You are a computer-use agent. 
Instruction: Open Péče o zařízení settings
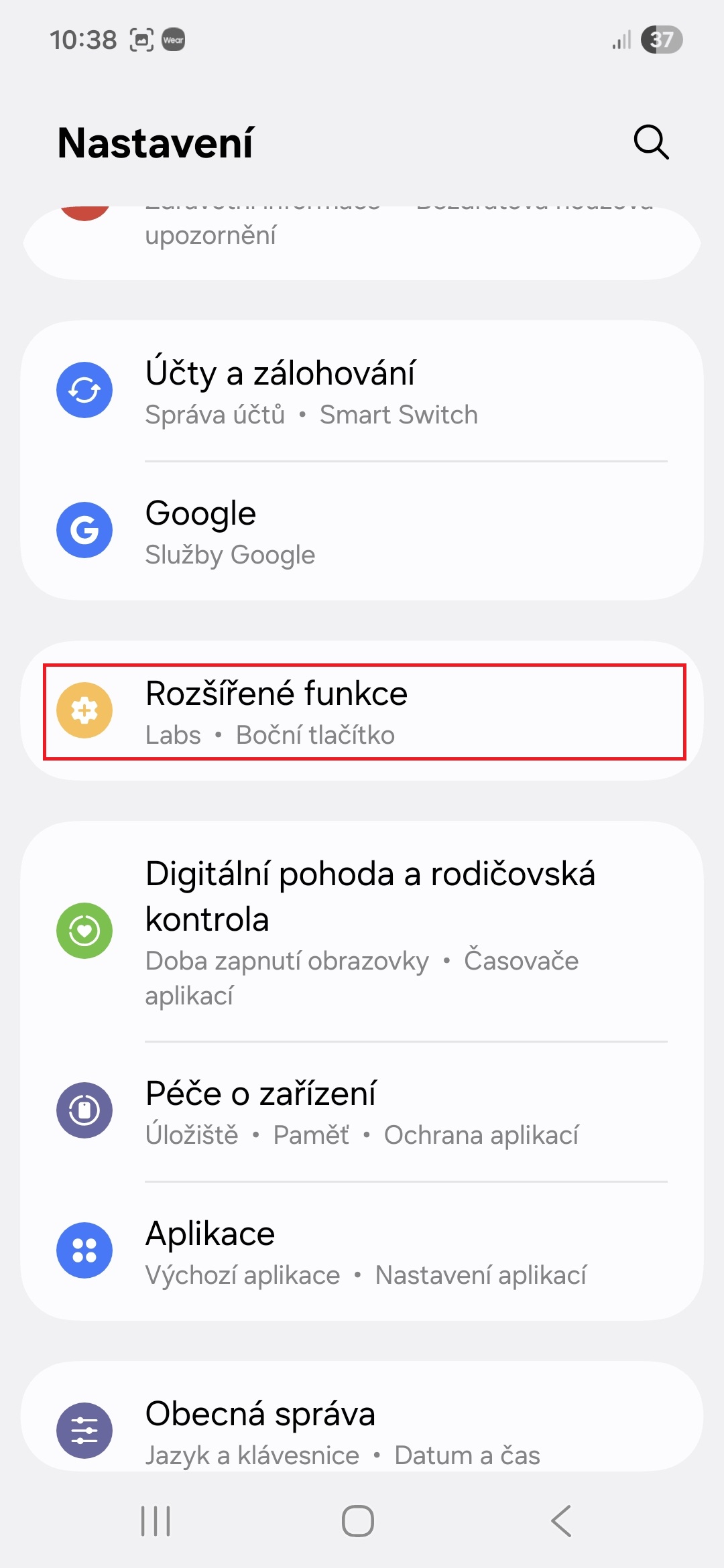(362, 1111)
